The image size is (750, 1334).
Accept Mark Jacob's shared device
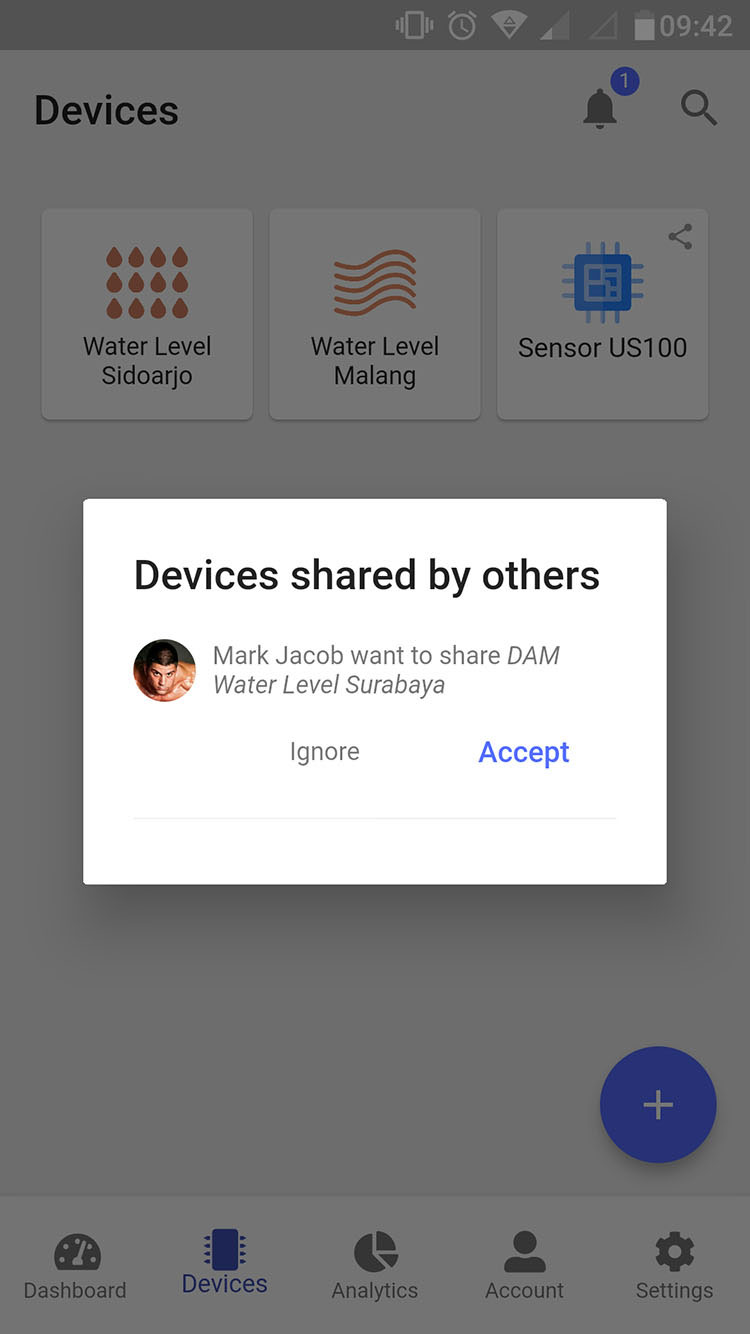(524, 752)
